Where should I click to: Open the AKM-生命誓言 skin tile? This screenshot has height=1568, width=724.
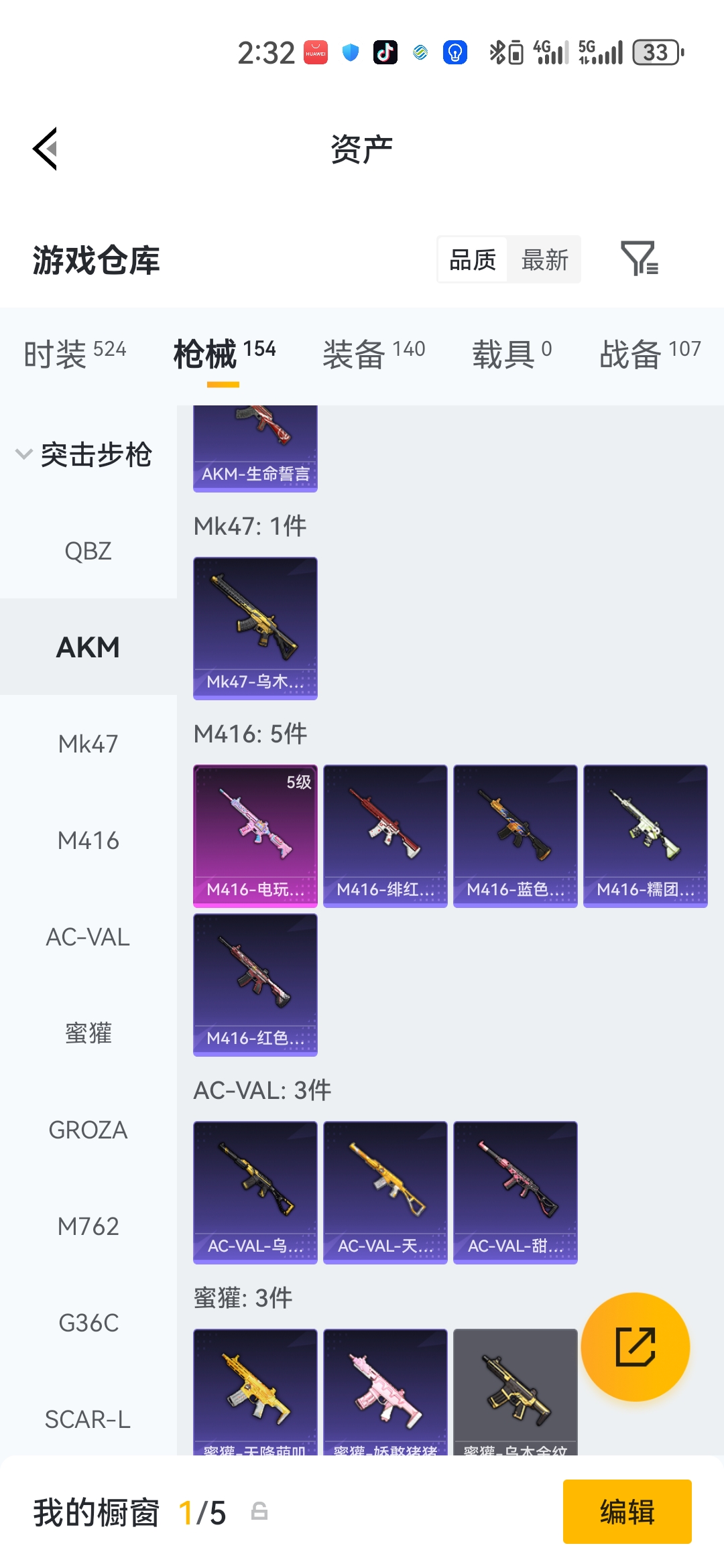point(255,448)
